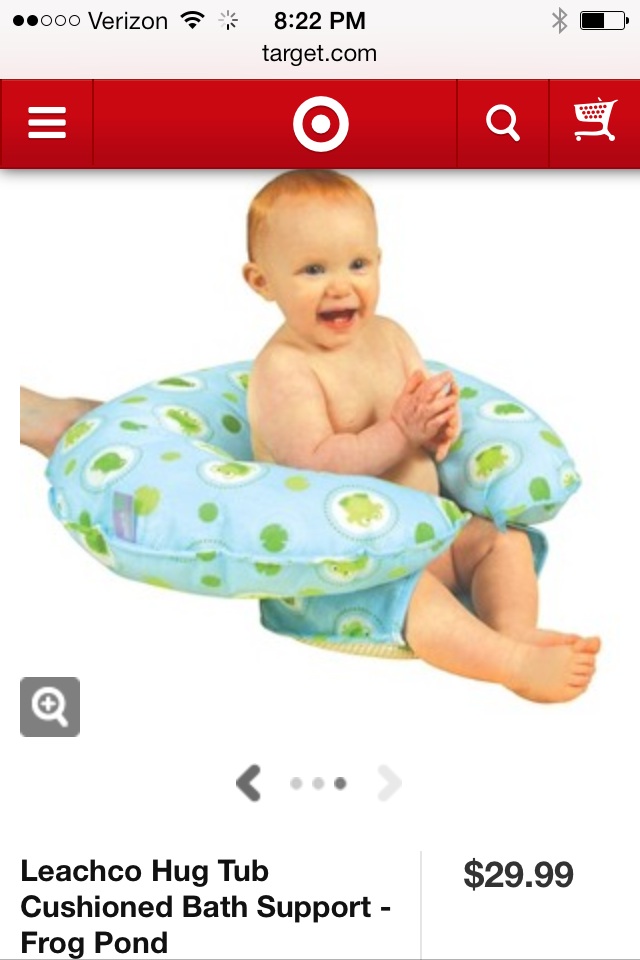Screen dimensions: 640x960
Task: Open the hamburger menu
Action: click(46, 124)
